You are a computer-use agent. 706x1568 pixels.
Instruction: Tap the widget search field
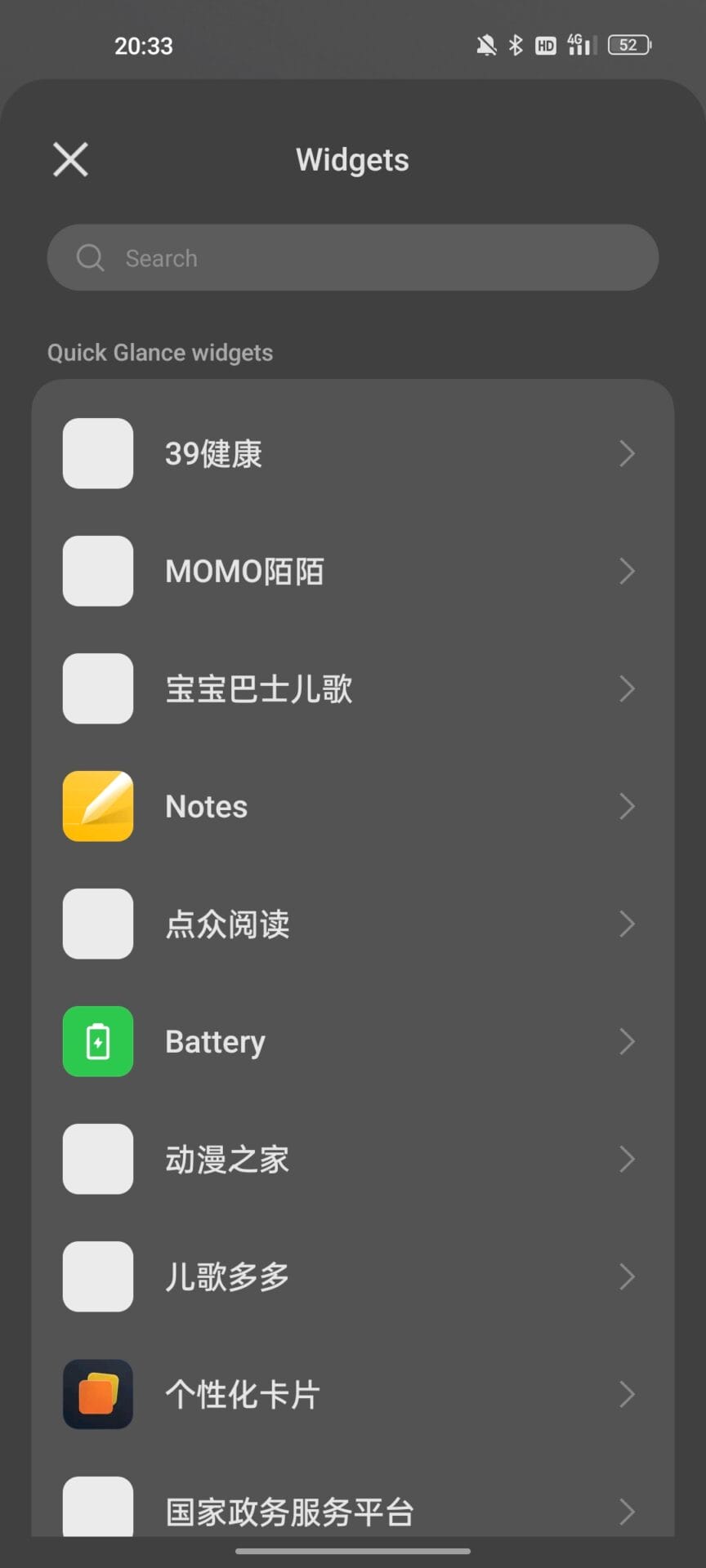click(353, 258)
